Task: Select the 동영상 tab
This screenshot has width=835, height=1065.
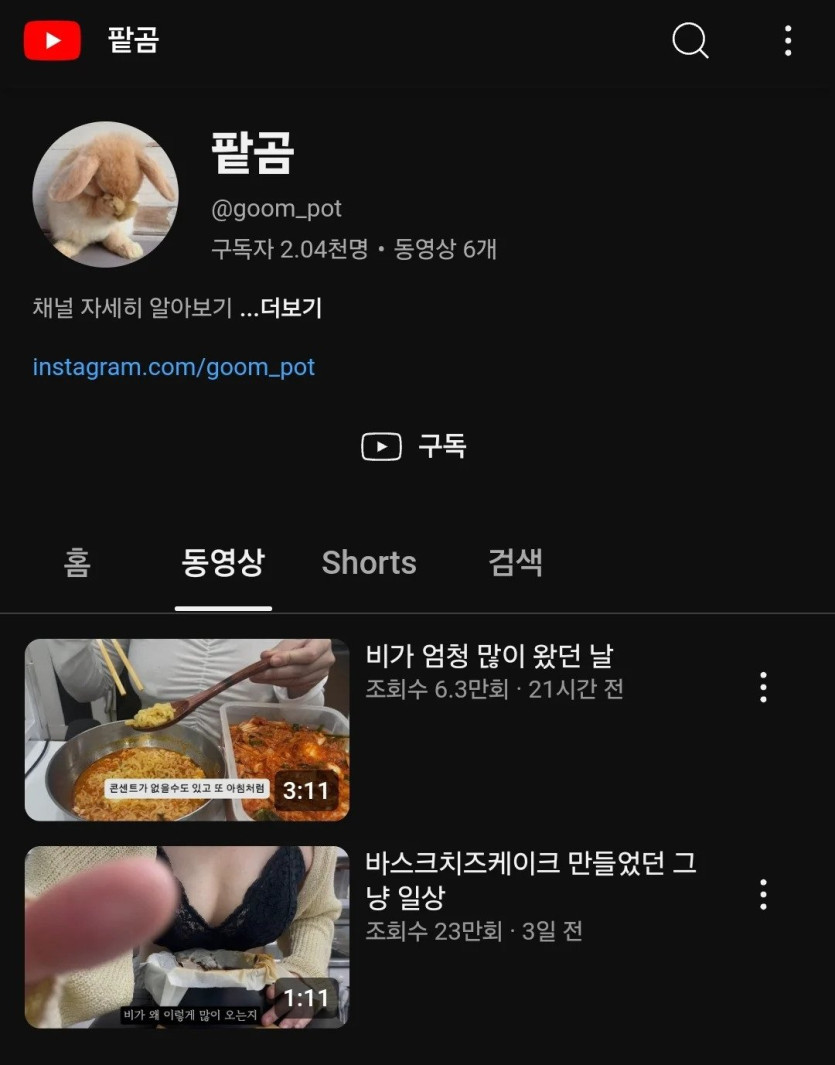Action: pos(223,562)
